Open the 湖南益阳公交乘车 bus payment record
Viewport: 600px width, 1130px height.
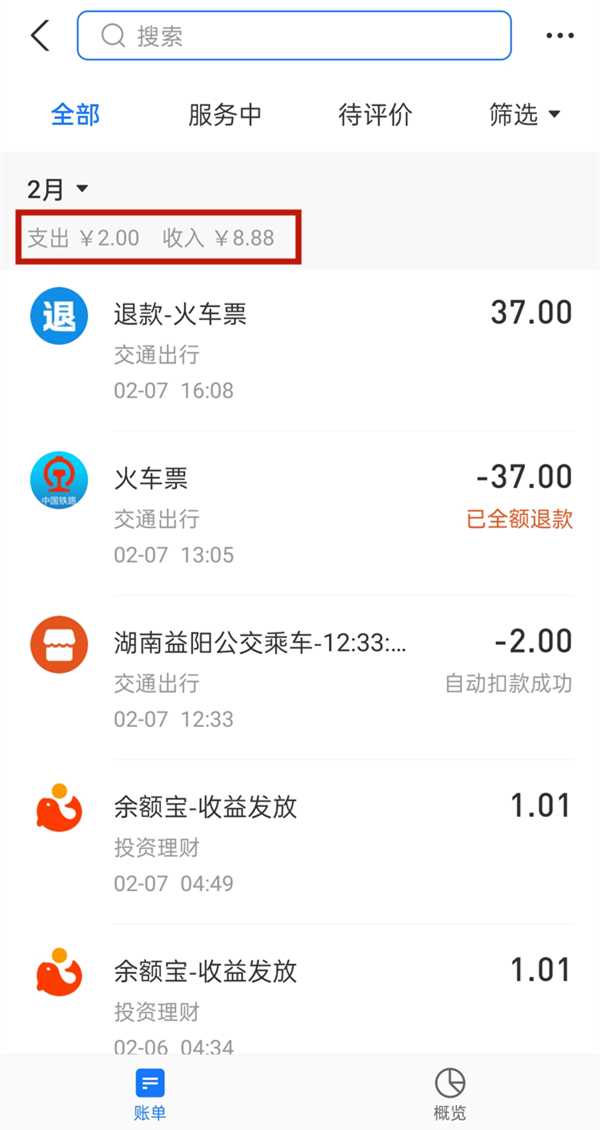coord(300,678)
